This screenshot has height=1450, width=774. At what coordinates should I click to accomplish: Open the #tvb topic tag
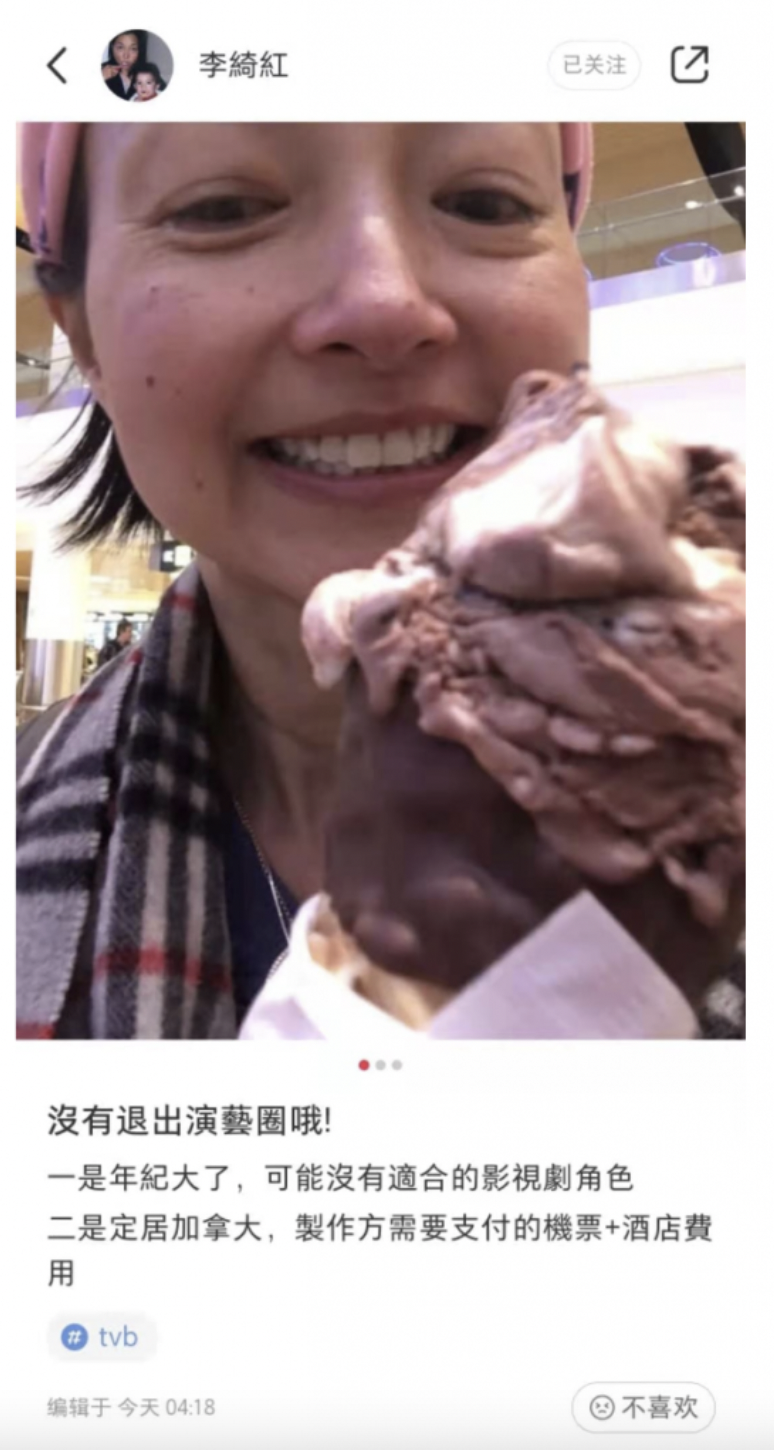pyautogui.click(x=101, y=1337)
